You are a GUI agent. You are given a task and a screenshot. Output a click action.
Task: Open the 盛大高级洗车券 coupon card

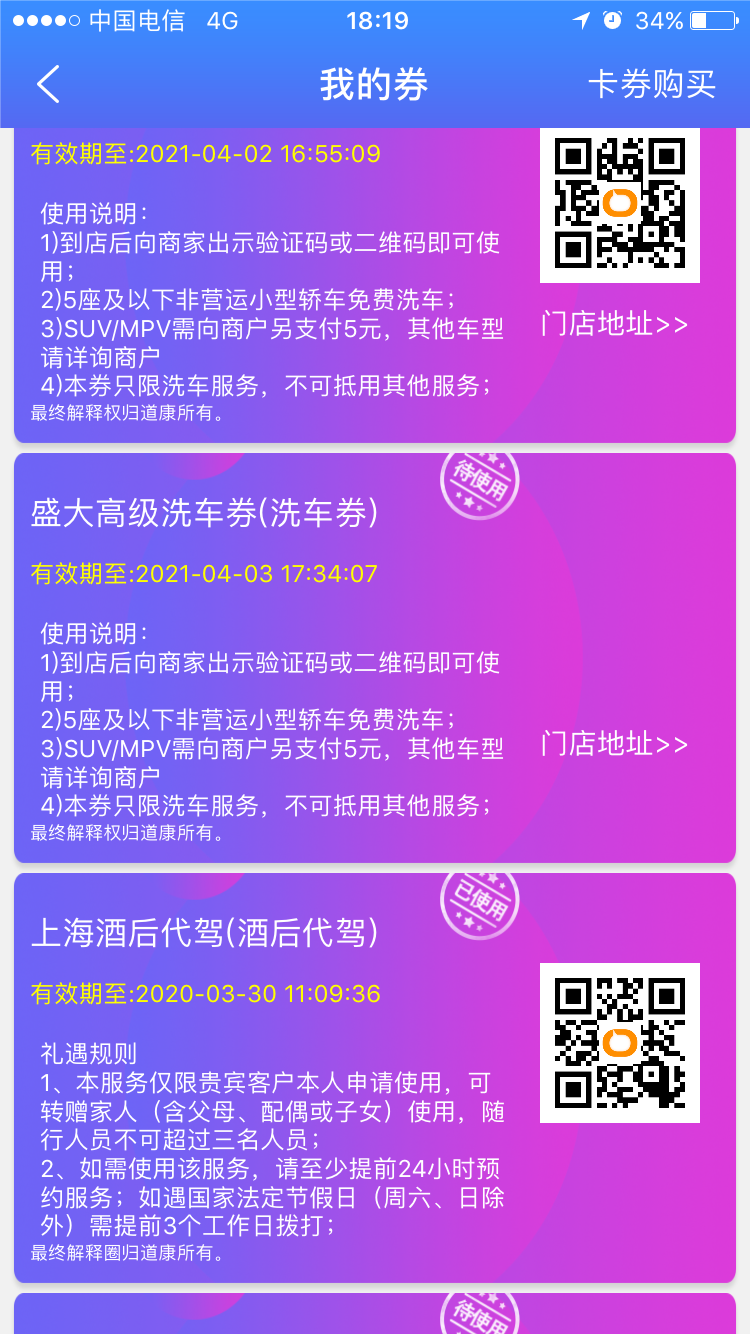coord(375,658)
